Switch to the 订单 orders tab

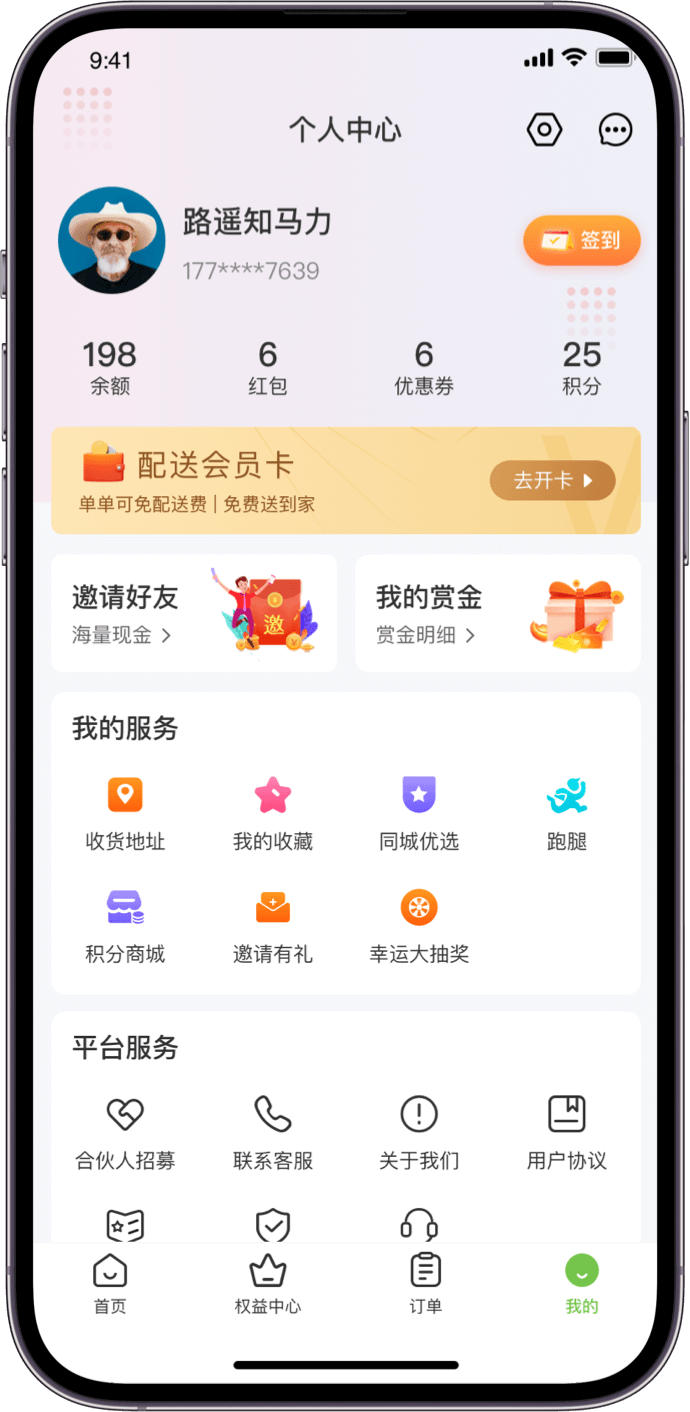tap(425, 1284)
